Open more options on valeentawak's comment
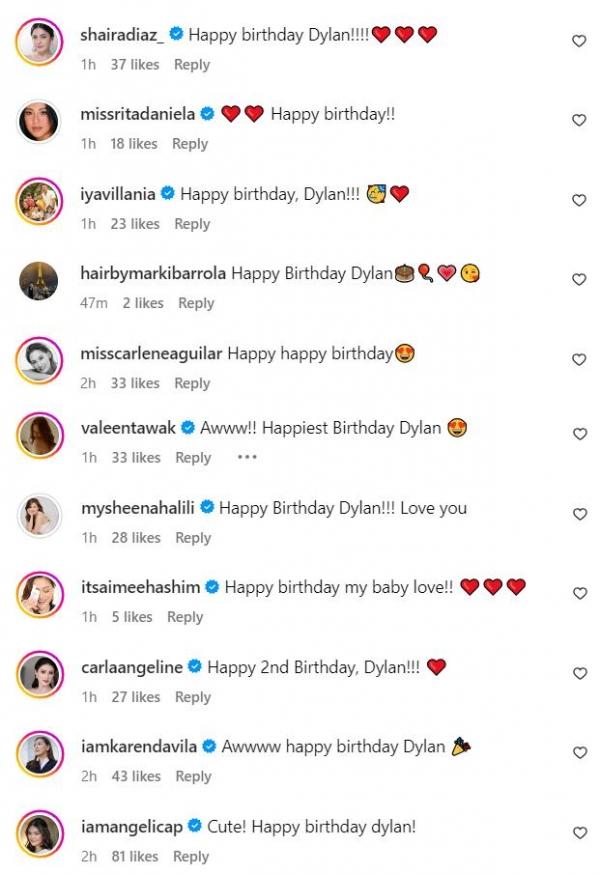 (x=247, y=457)
